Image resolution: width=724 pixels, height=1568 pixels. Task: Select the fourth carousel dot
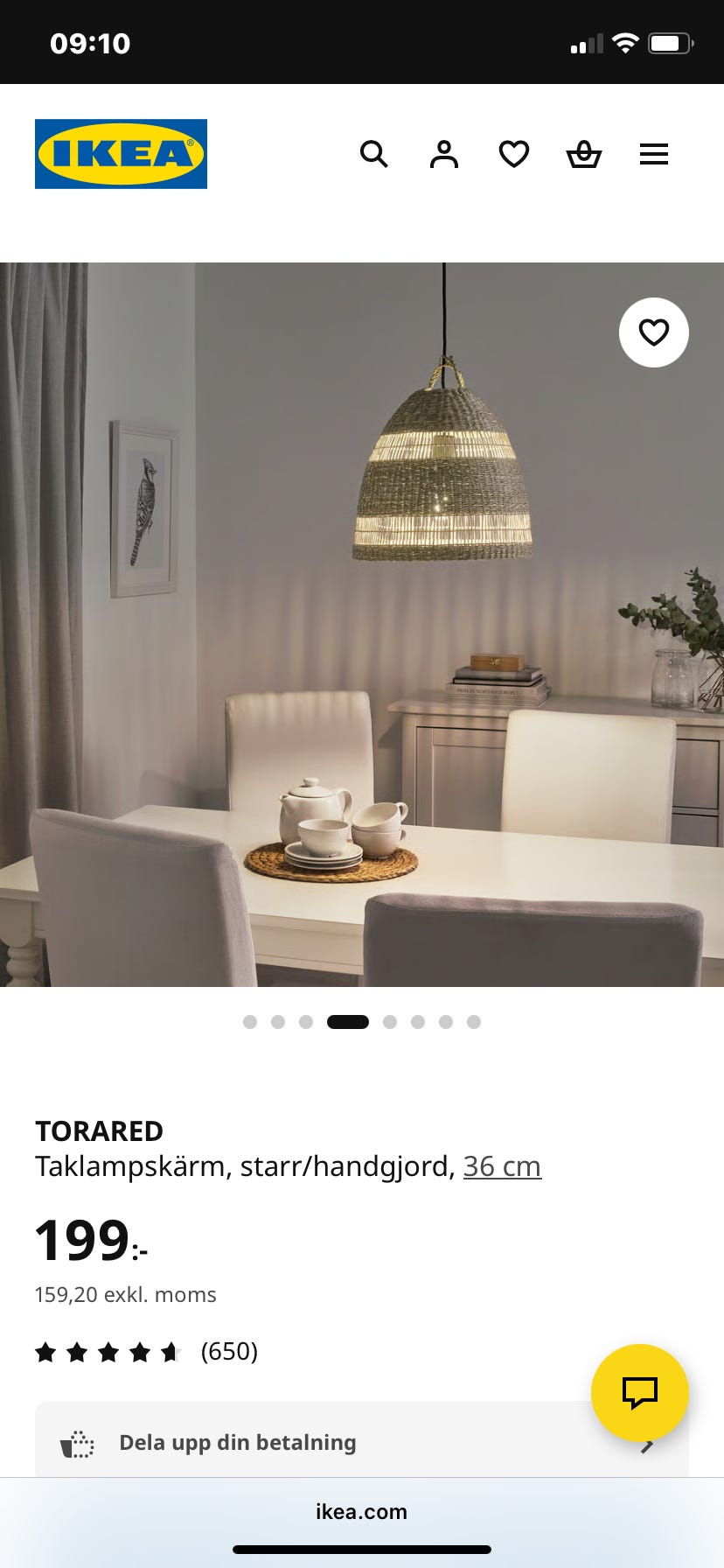348,1021
